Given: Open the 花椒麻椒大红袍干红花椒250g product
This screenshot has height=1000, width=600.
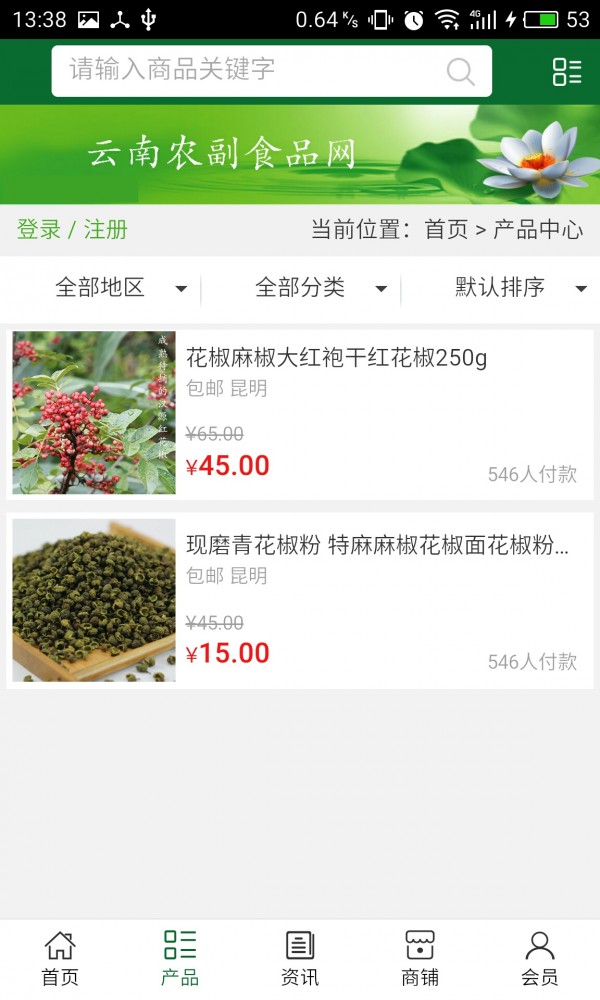Looking at the screenshot, I should [336, 358].
